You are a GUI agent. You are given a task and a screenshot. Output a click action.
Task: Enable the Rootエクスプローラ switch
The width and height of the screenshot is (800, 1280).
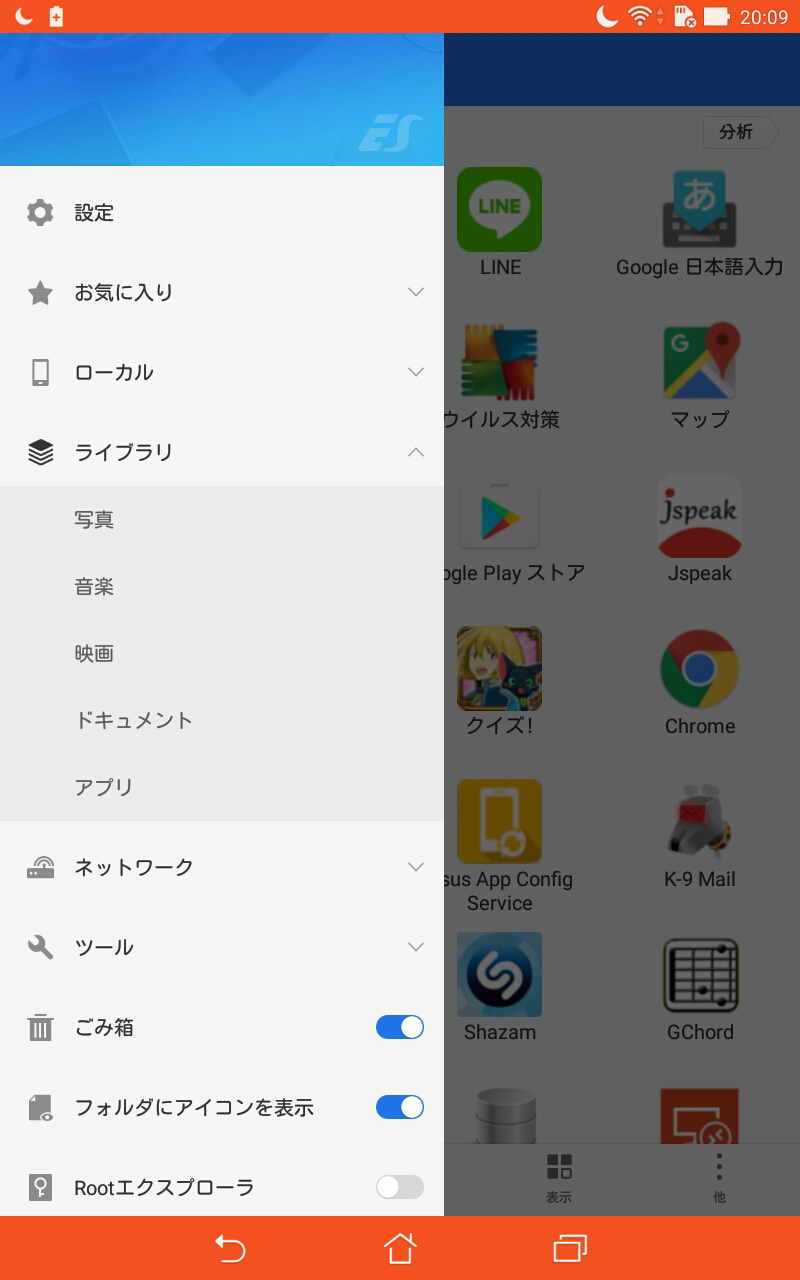(x=400, y=1187)
